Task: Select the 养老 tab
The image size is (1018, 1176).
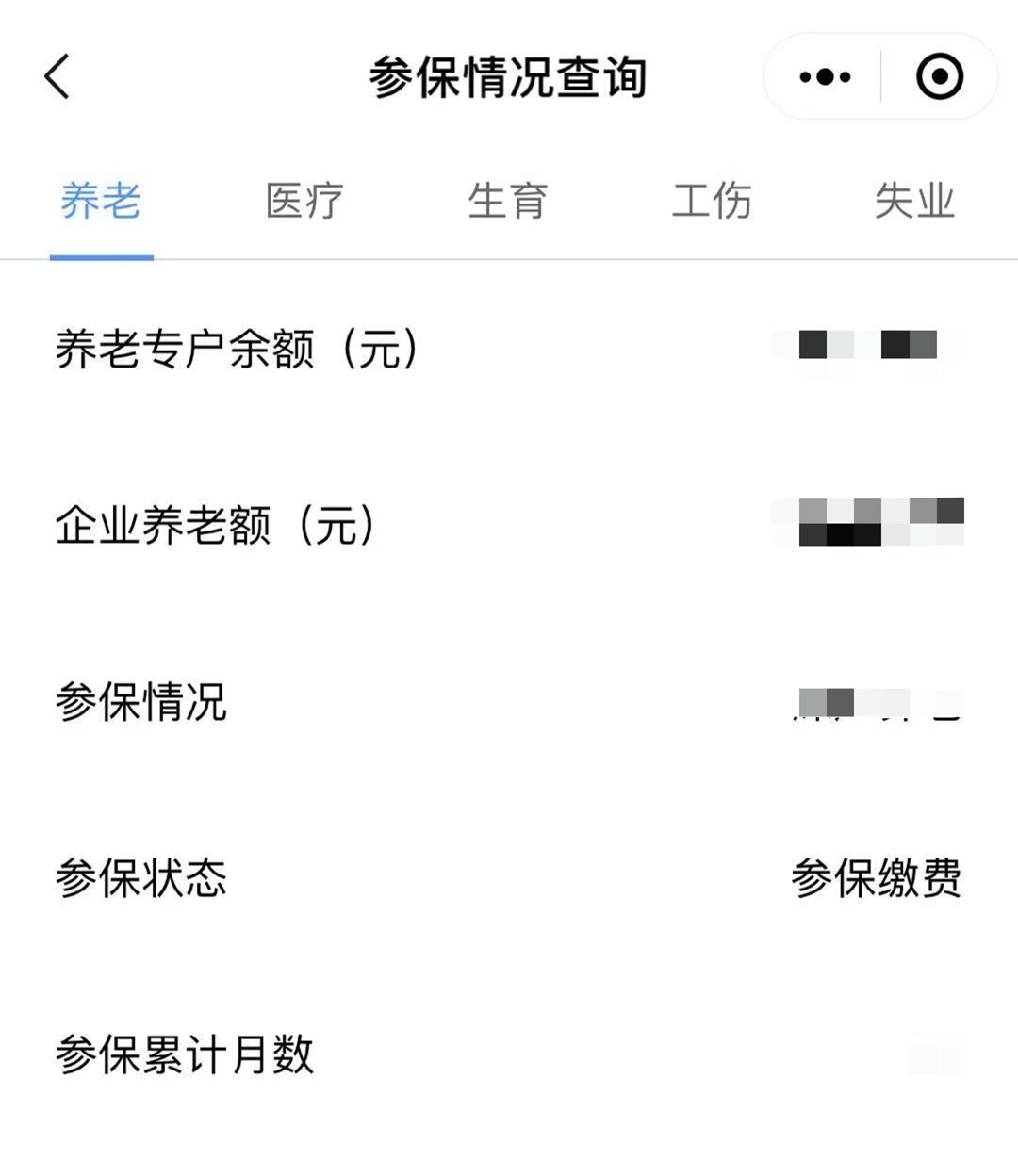Action: pos(101,201)
